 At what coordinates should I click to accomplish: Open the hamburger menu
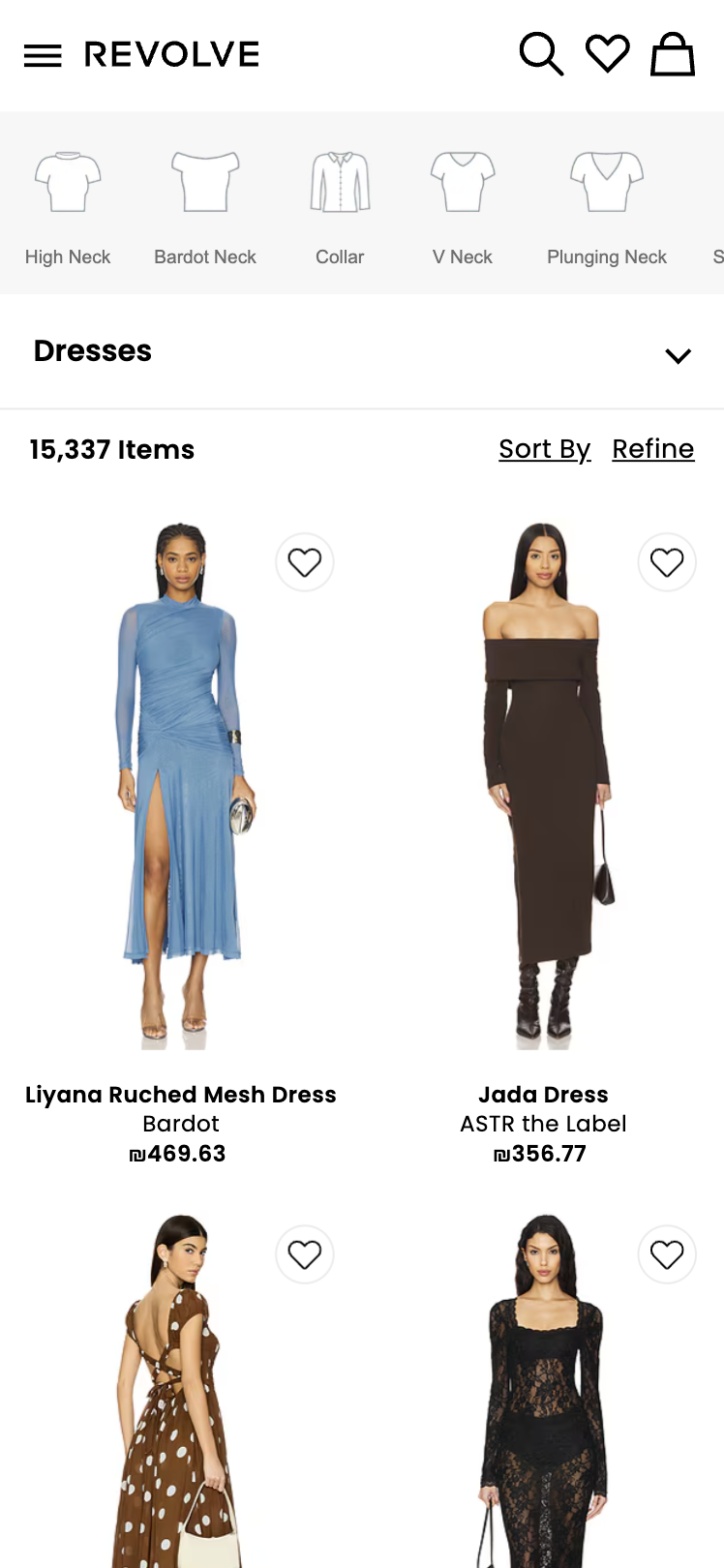43,55
